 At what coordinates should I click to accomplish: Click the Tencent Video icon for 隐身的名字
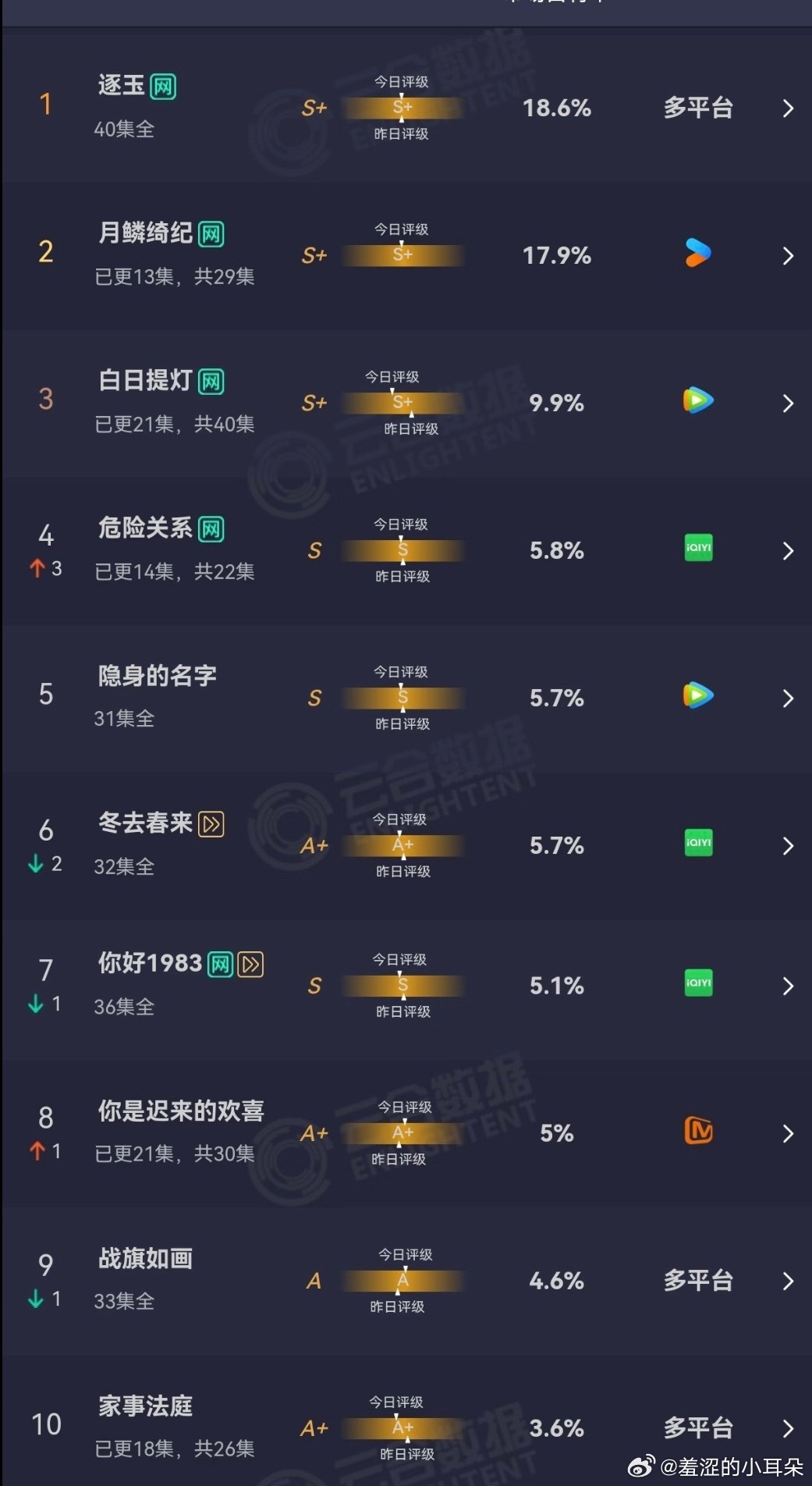tap(697, 696)
